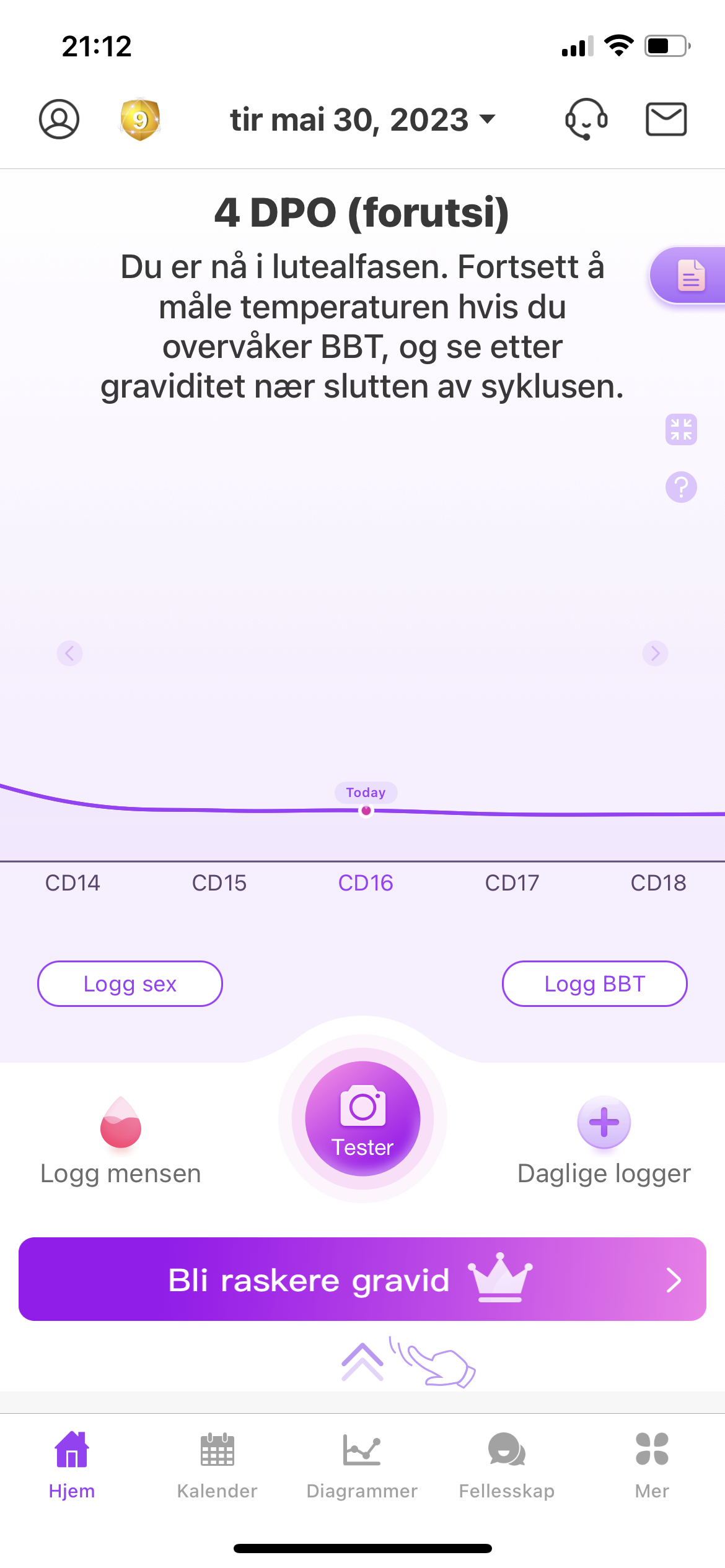The width and height of the screenshot is (725, 1568).
Task: Go to next chart days
Action: point(655,653)
